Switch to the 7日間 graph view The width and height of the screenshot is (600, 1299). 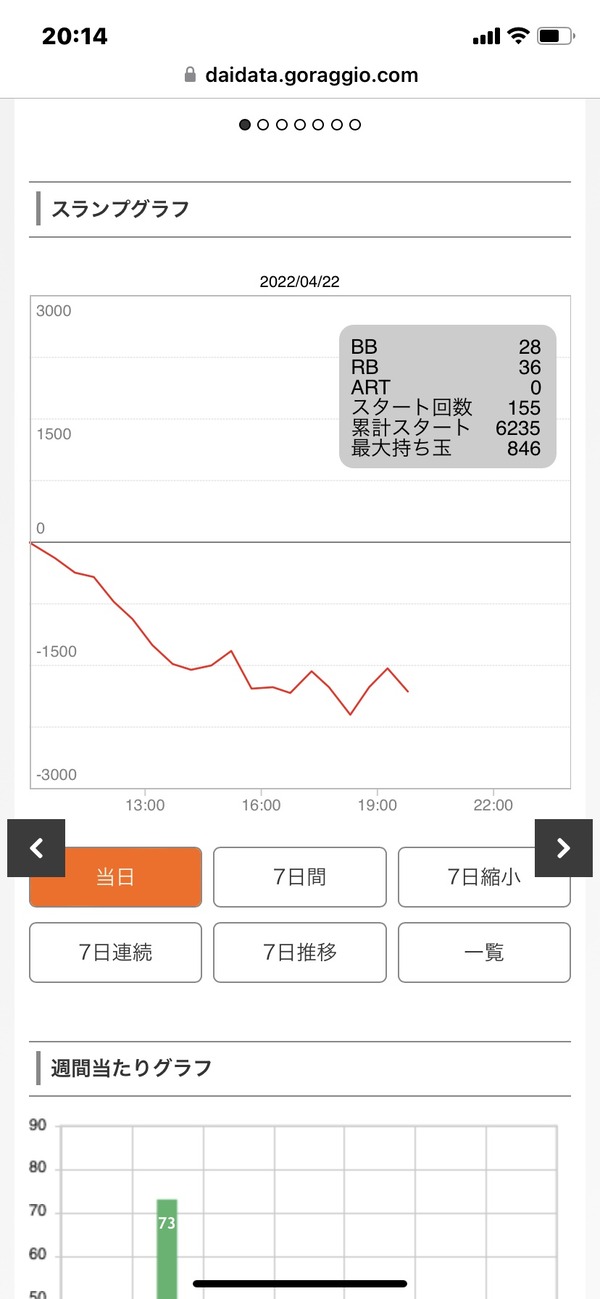[x=300, y=877]
